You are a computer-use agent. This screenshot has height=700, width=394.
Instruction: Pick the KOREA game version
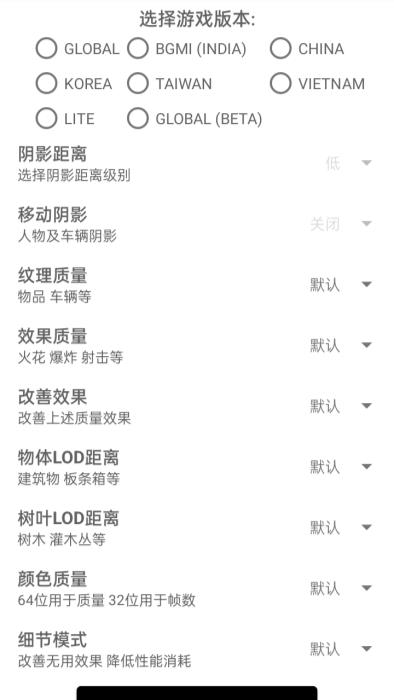(74, 83)
